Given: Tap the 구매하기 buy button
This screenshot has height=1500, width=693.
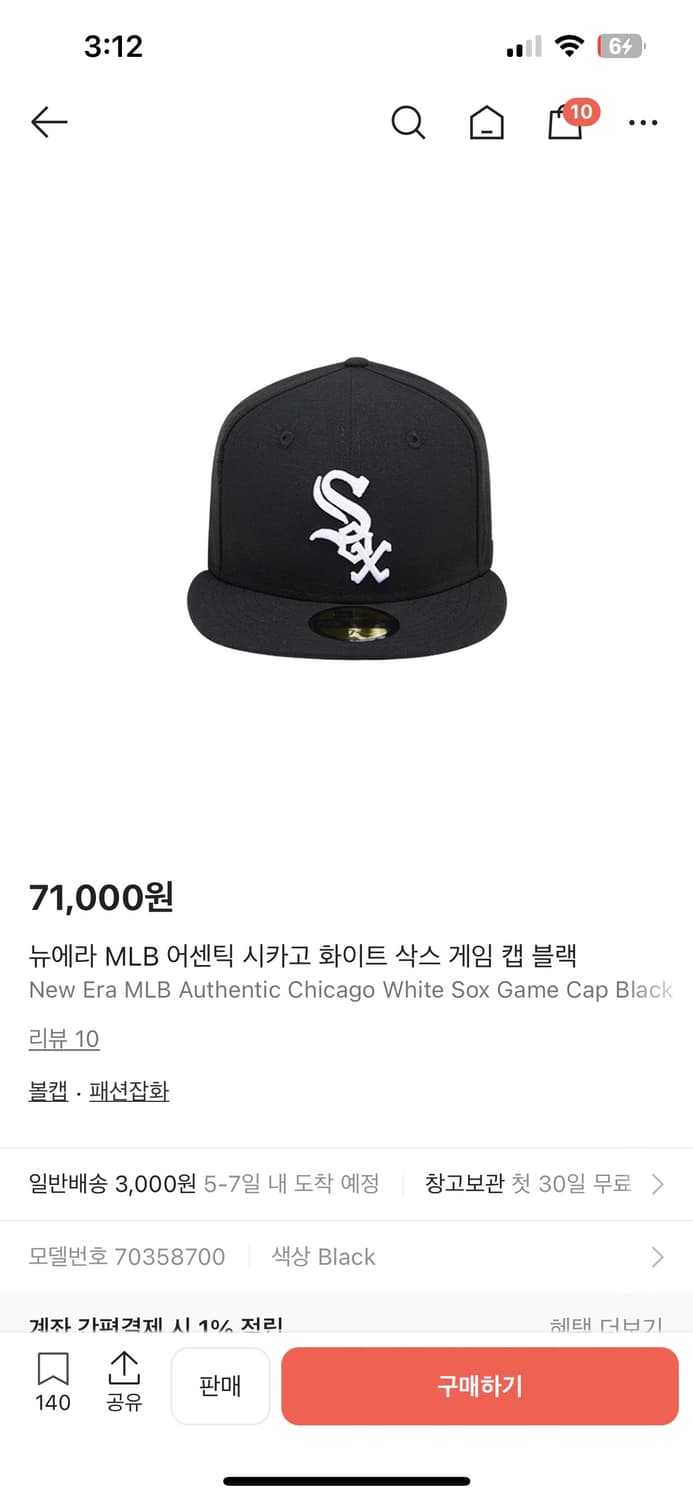Looking at the screenshot, I should coord(480,1386).
